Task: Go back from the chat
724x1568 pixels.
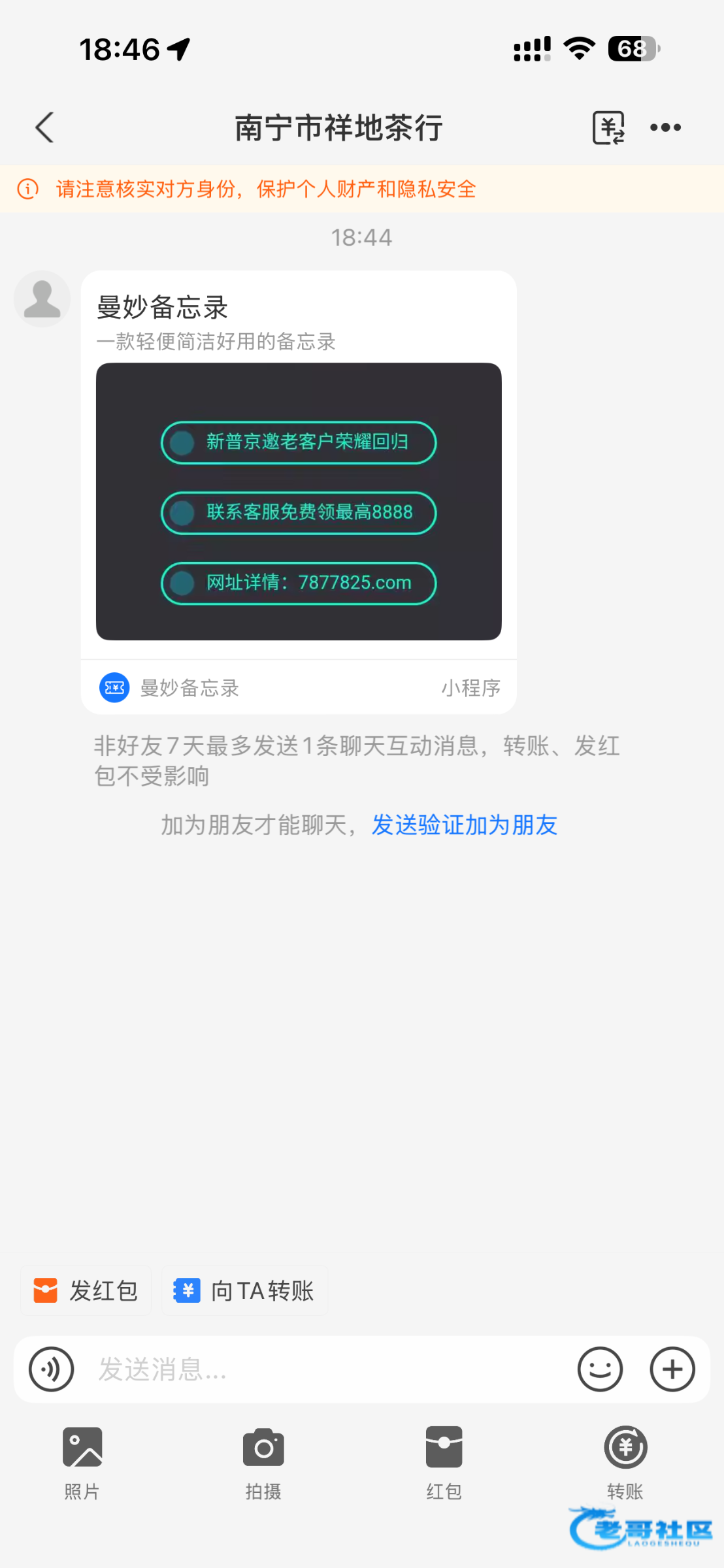Action: coord(44,127)
